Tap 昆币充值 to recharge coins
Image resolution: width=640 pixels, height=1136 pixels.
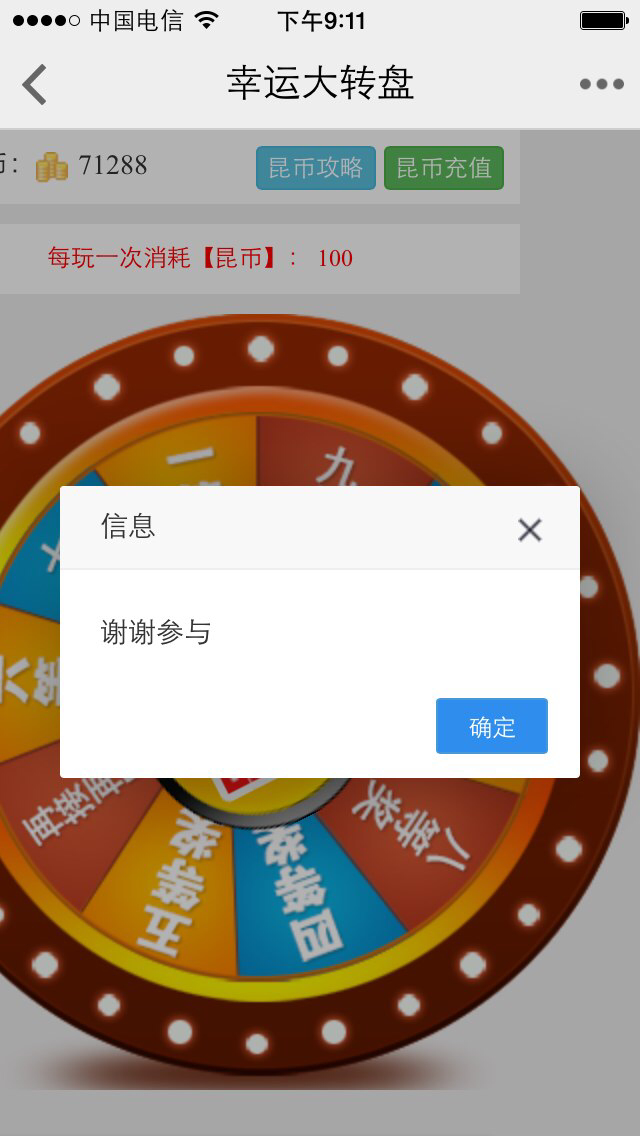(444, 168)
